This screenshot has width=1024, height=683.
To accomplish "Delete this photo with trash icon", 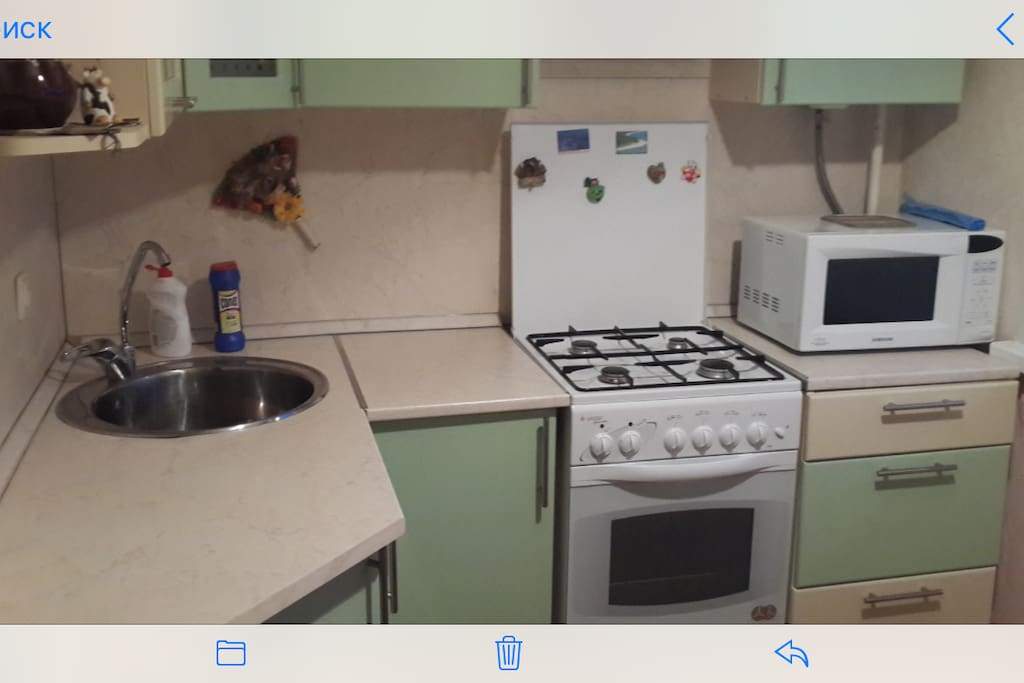I will (x=509, y=653).
